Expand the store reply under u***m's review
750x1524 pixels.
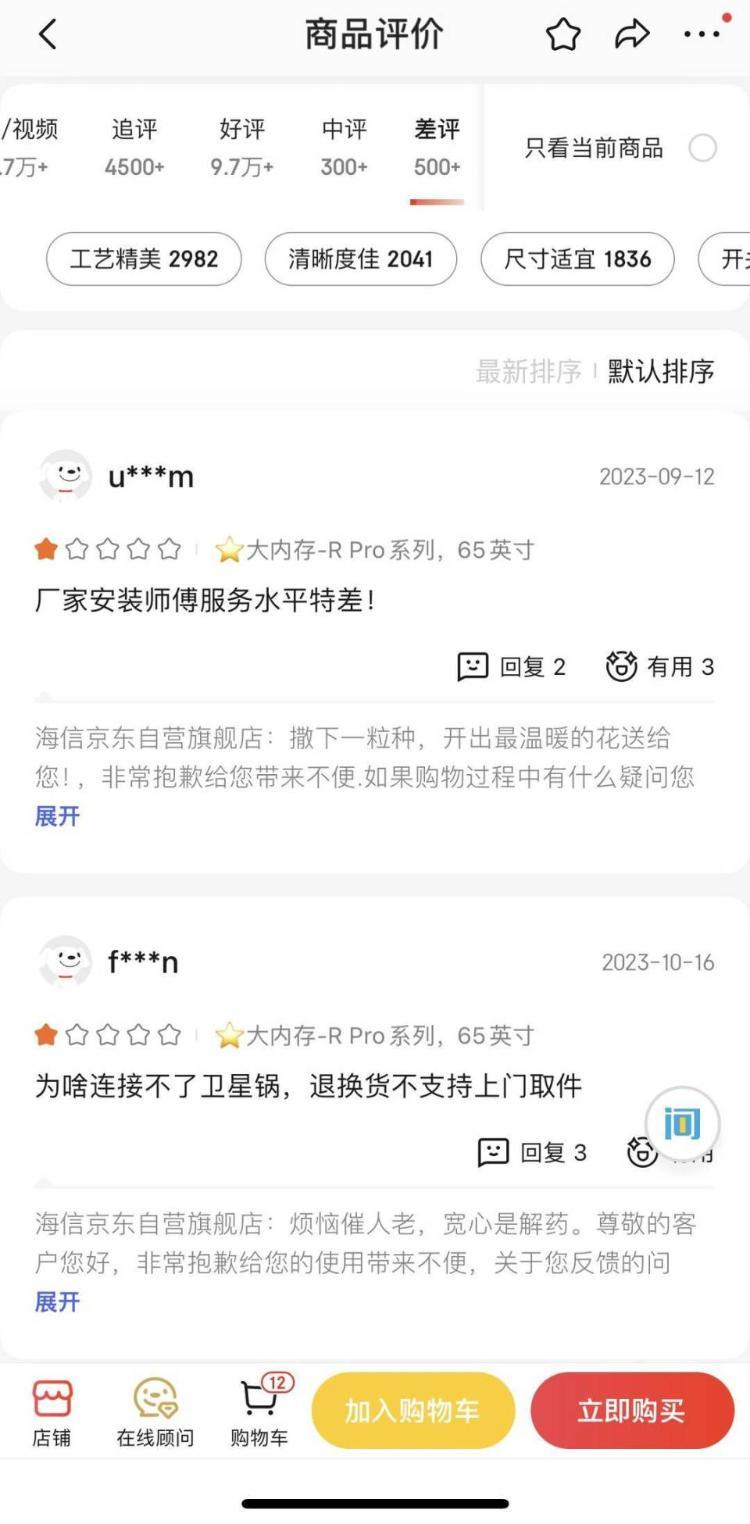pyautogui.click(x=57, y=816)
